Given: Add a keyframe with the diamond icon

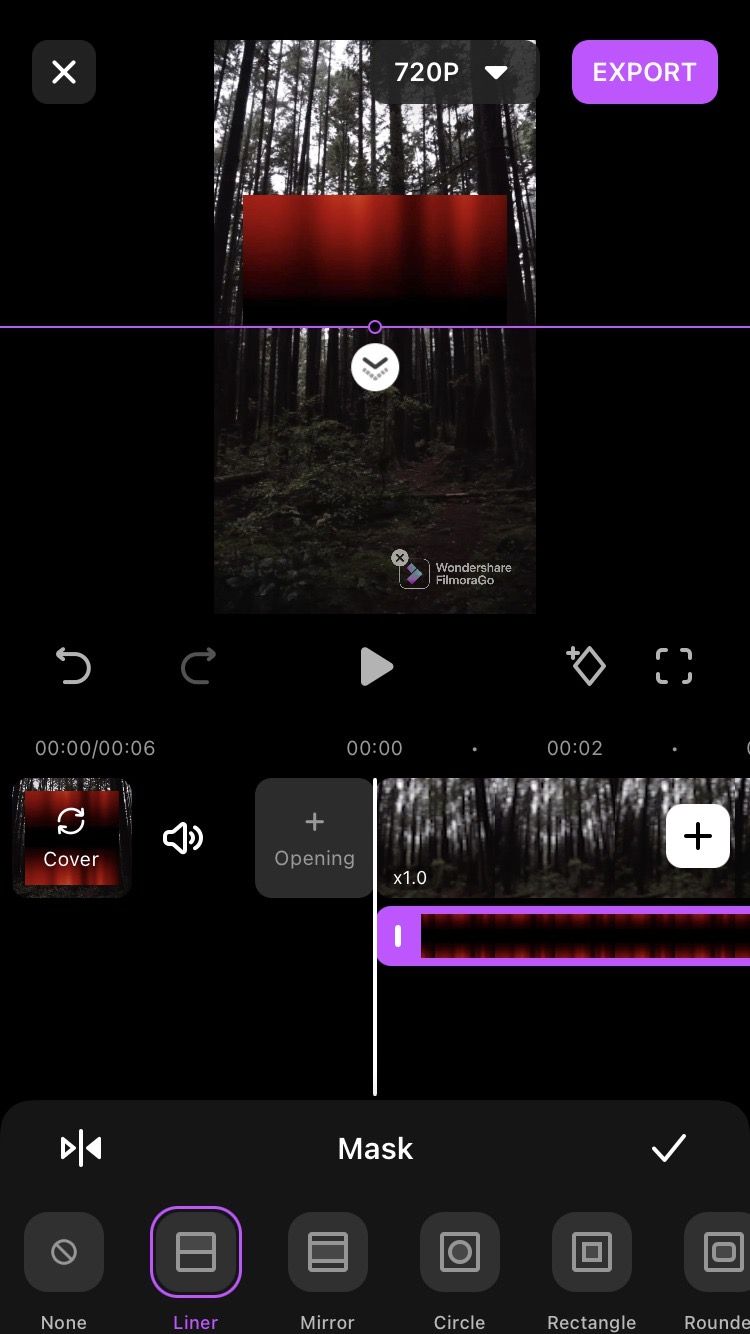Looking at the screenshot, I should [587, 666].
